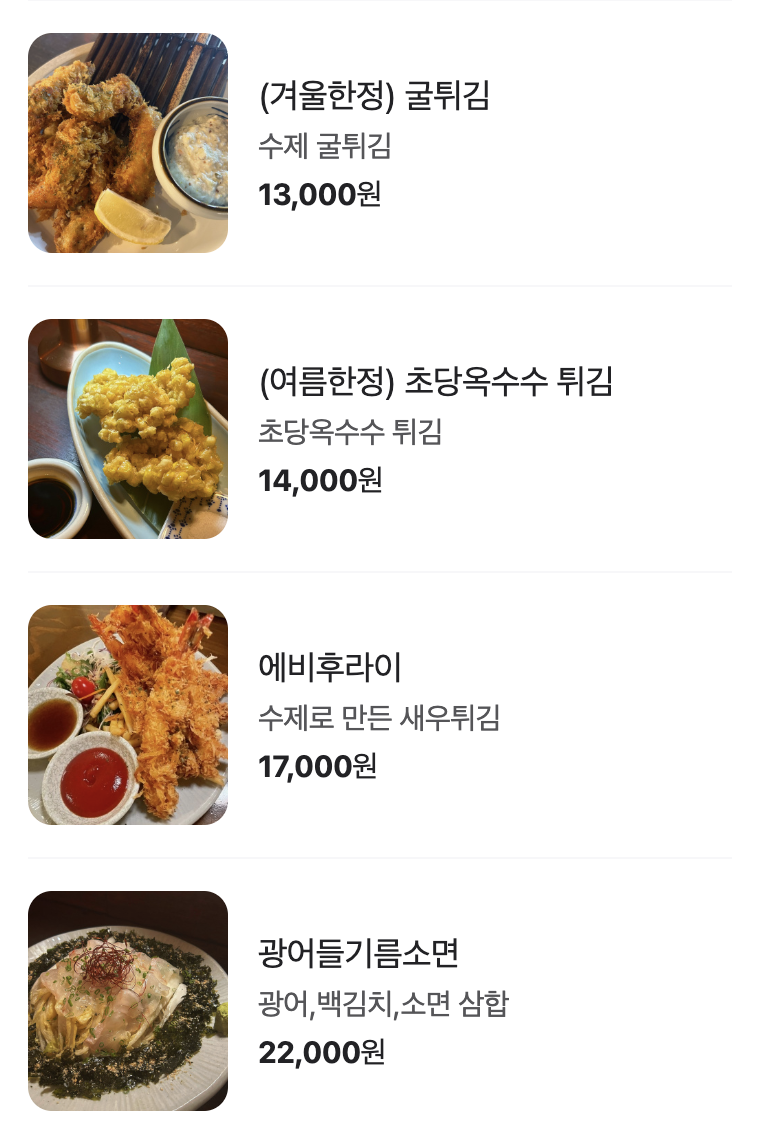Open the 초당옥수수 튀김 food photo
The height and width of the screenshot is (1132, 762).
pos(127,428)
